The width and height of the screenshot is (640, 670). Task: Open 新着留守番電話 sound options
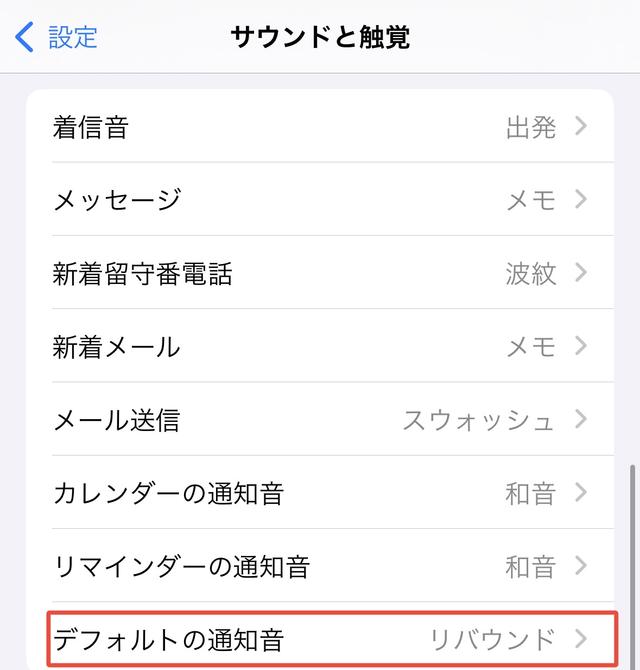click(320, 273)
